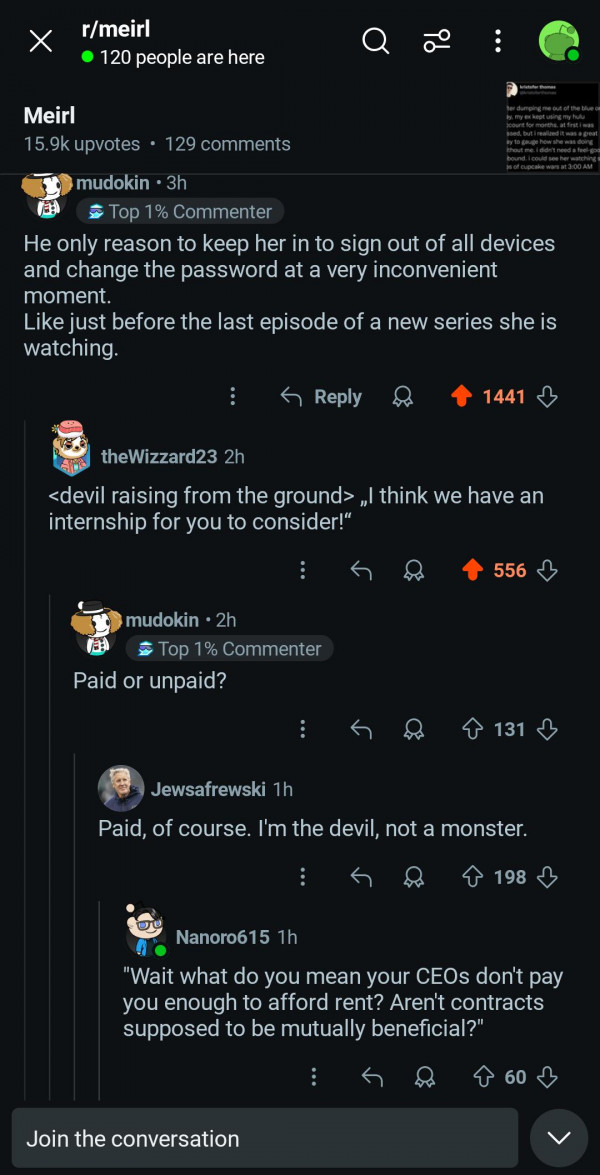This screenshot has height=1175, width=600.
Task: Remove upvote on theWizzard23's comment
Action: coord(474,570)
